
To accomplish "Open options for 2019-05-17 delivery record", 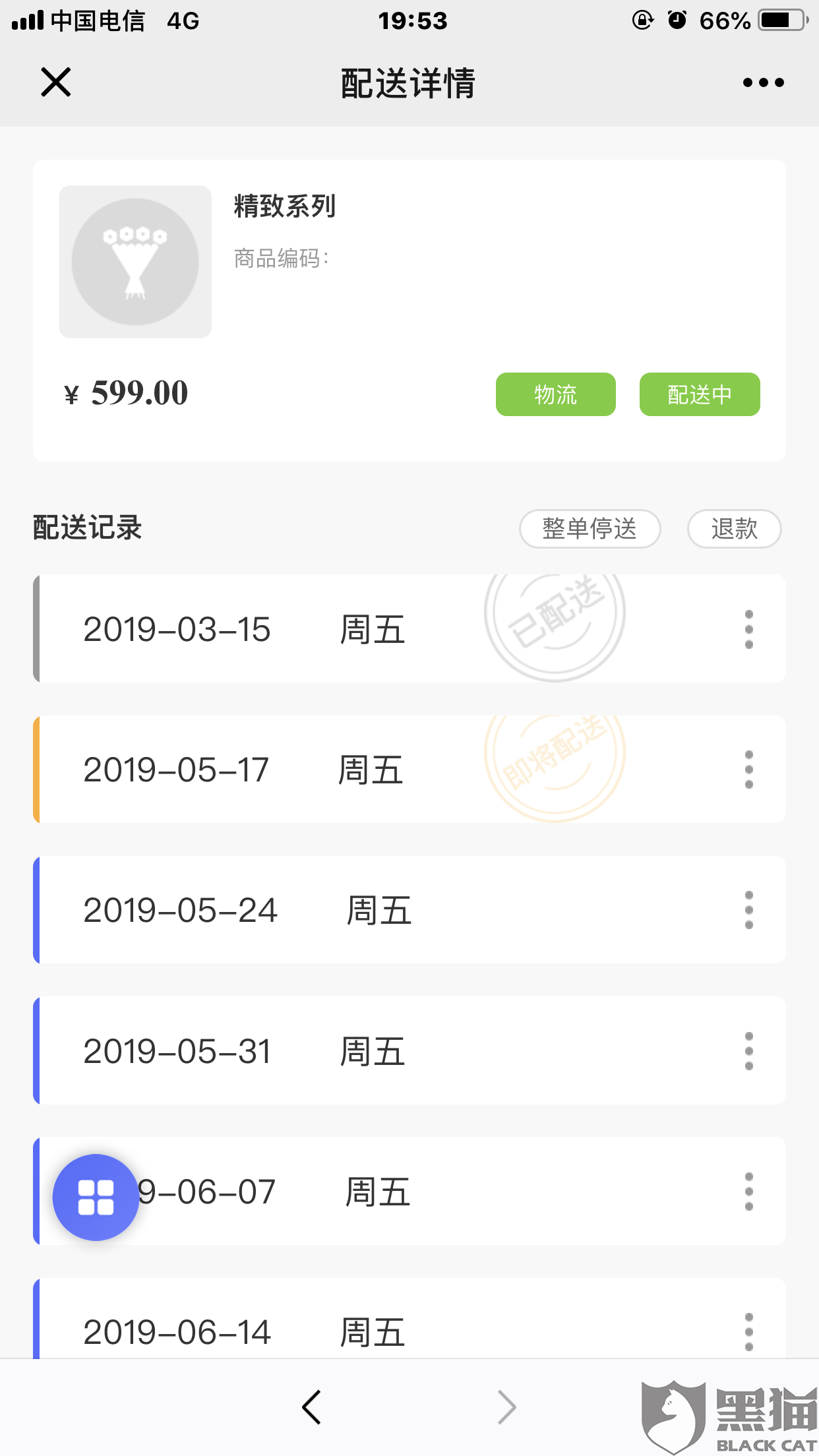I will pos(748,769).
